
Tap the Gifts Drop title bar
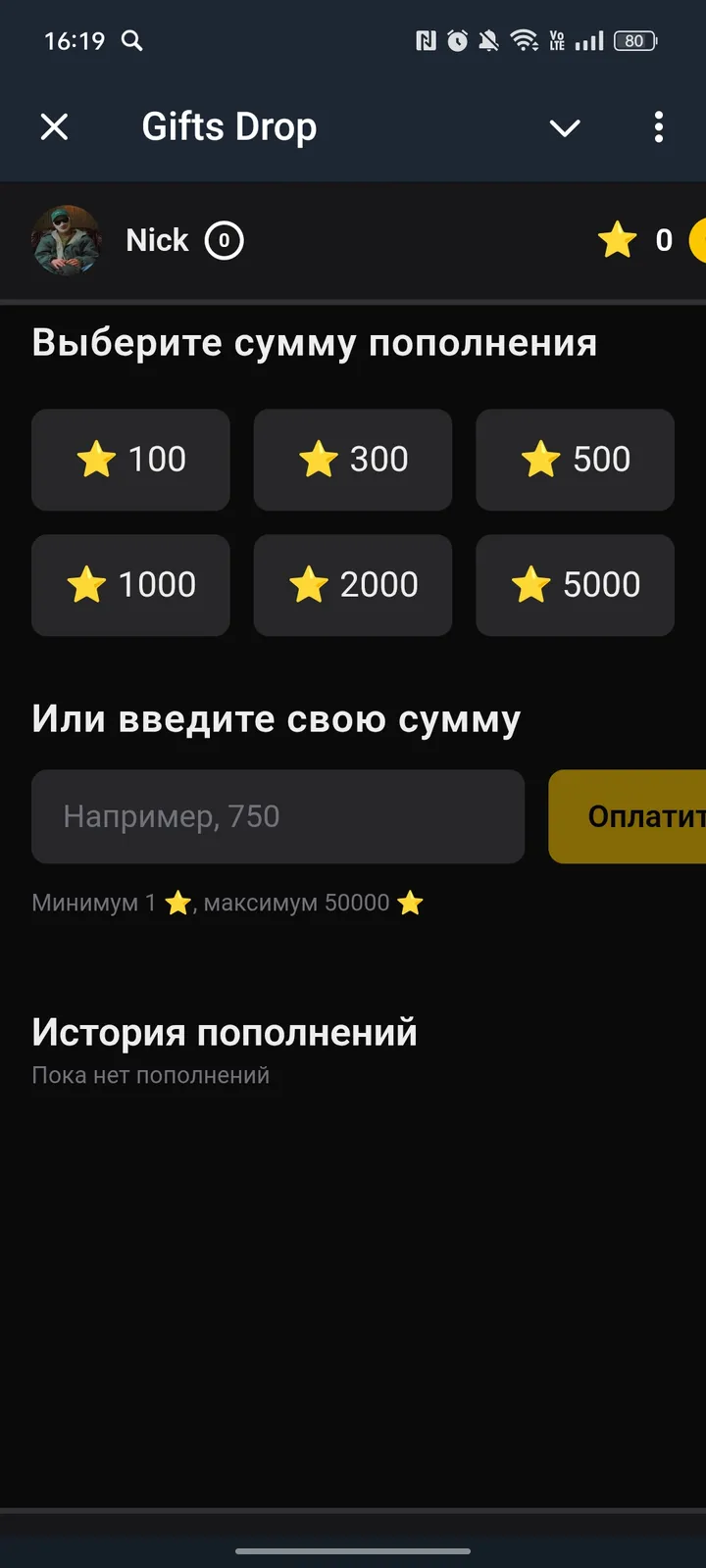point(228,125)
